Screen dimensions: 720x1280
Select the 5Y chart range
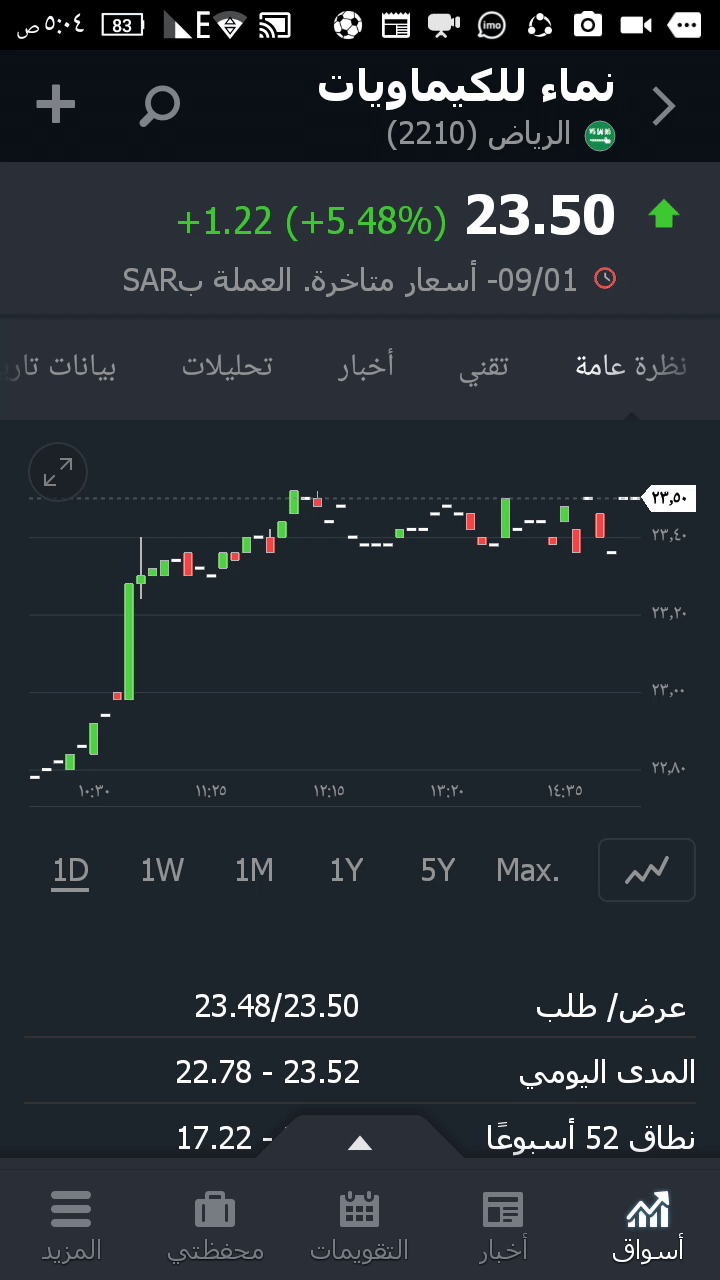pyautogui.click(x=438, y=871)
